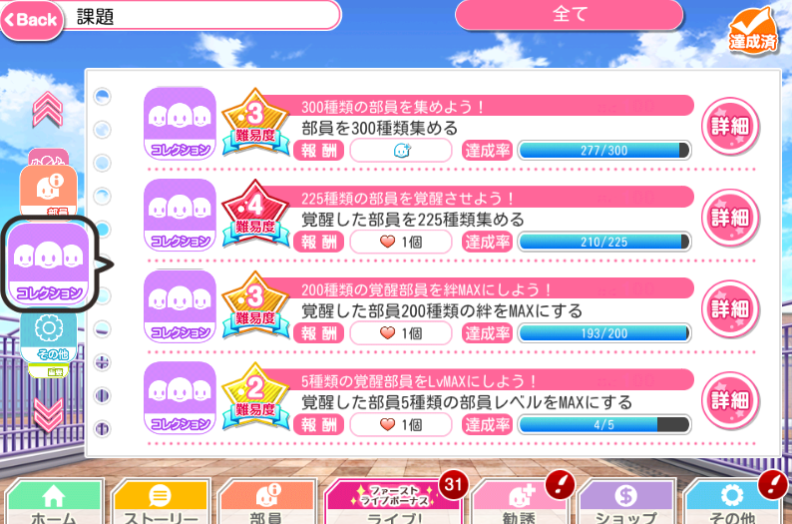Open the その他 tab in the bottom bar
Image resolution: width=792 pixels, height=524 pixels.
(735, 503)
